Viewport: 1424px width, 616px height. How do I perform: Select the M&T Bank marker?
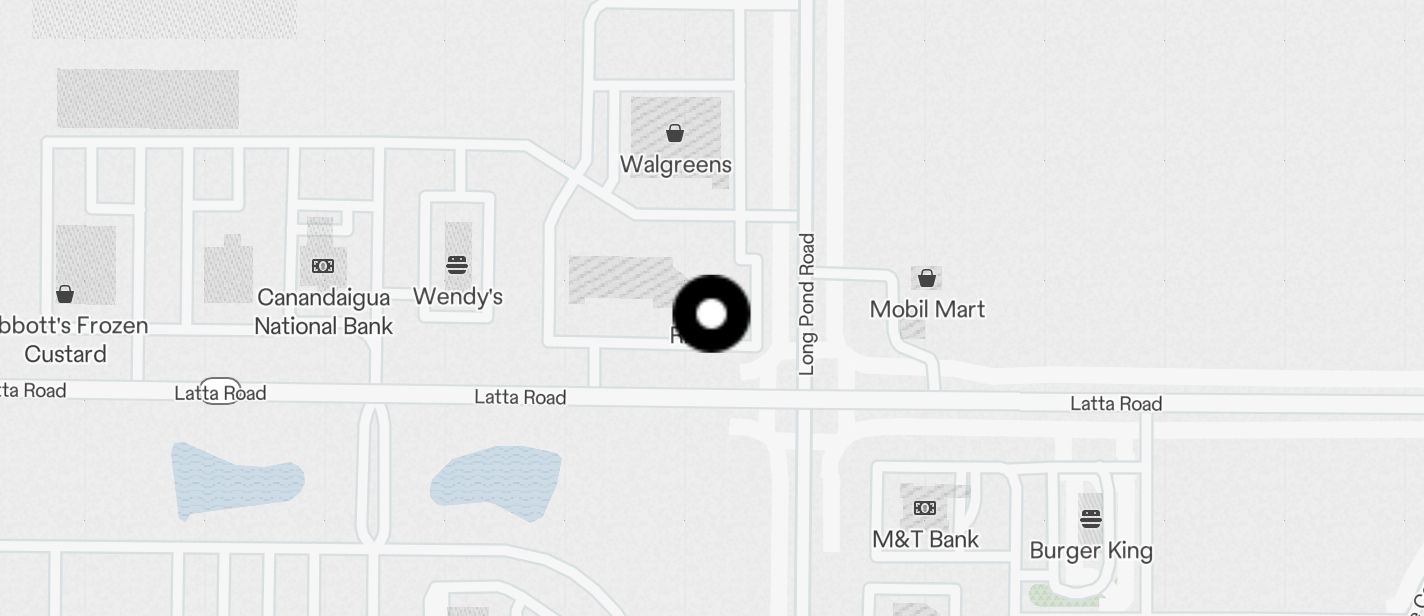tap(925, 509)
